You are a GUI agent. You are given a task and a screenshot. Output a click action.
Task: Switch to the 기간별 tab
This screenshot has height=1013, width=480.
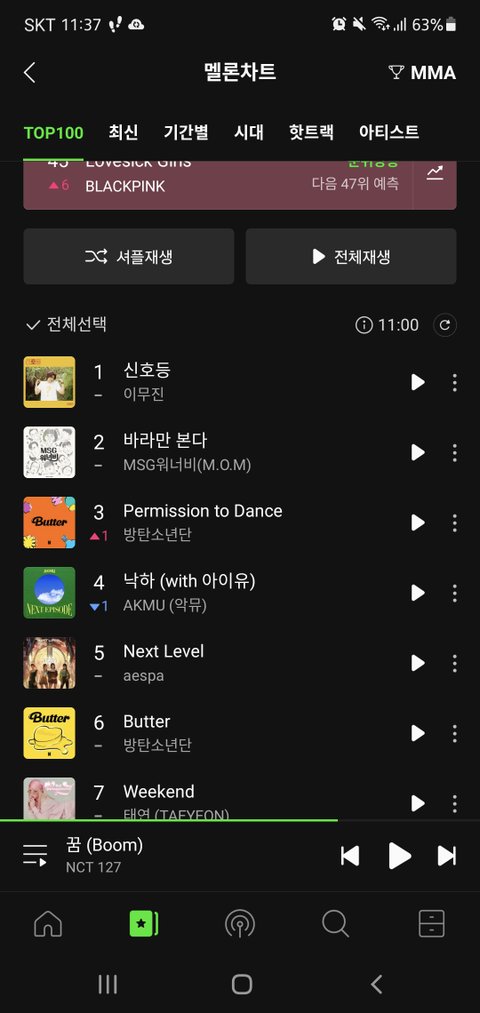point(186,132)
